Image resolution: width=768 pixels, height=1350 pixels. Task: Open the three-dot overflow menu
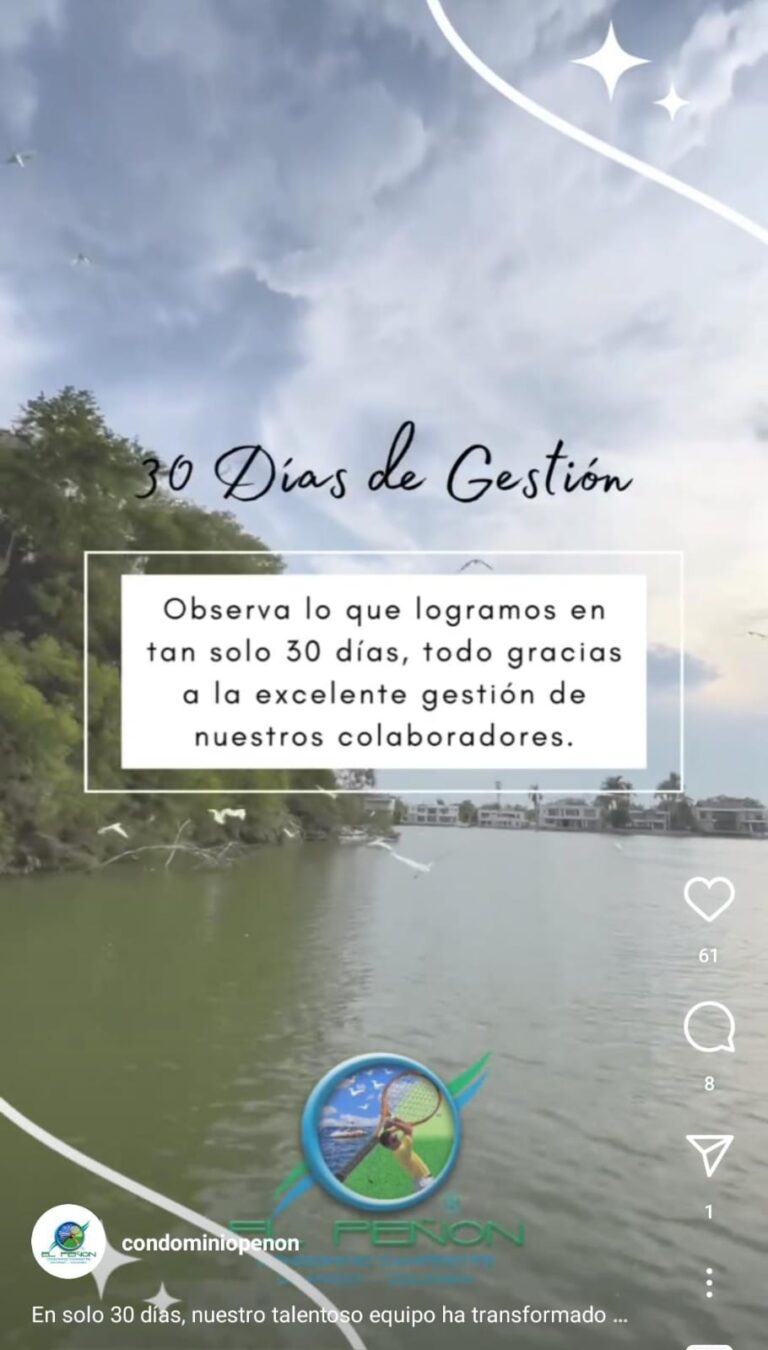tap(708, 1283)
